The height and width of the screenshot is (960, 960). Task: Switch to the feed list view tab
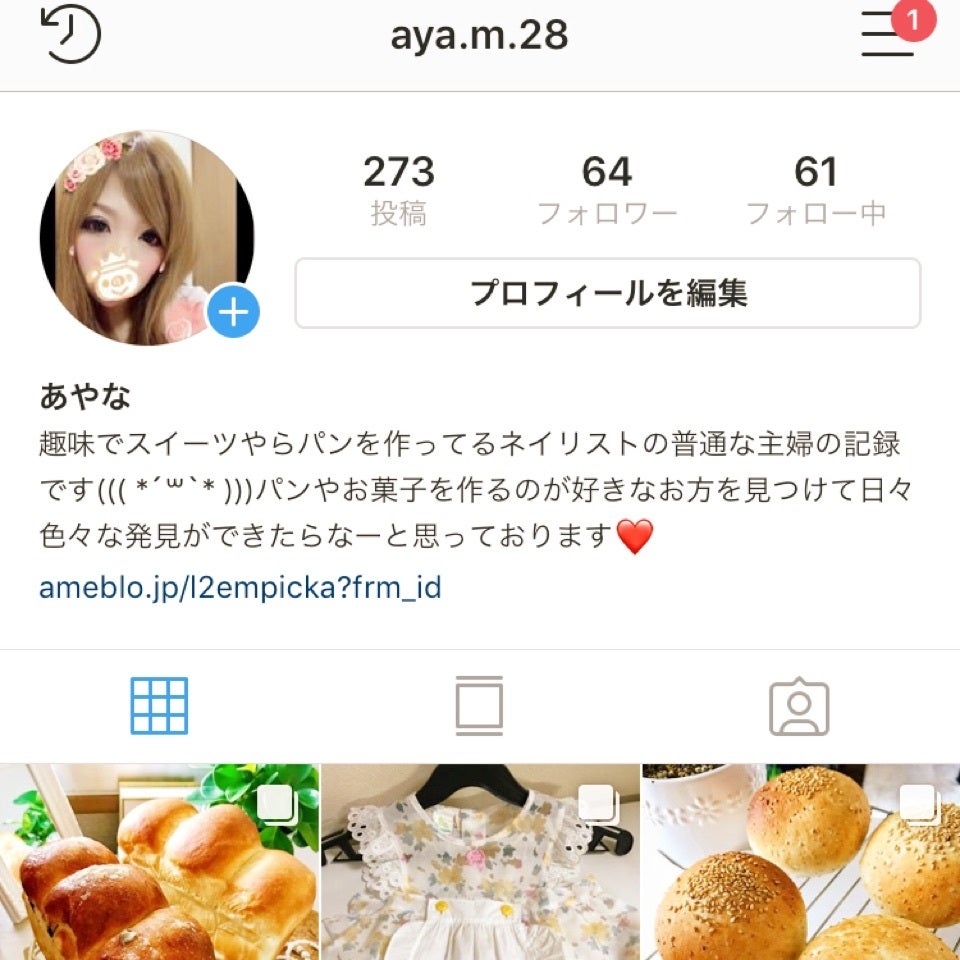tap(479, 706)
